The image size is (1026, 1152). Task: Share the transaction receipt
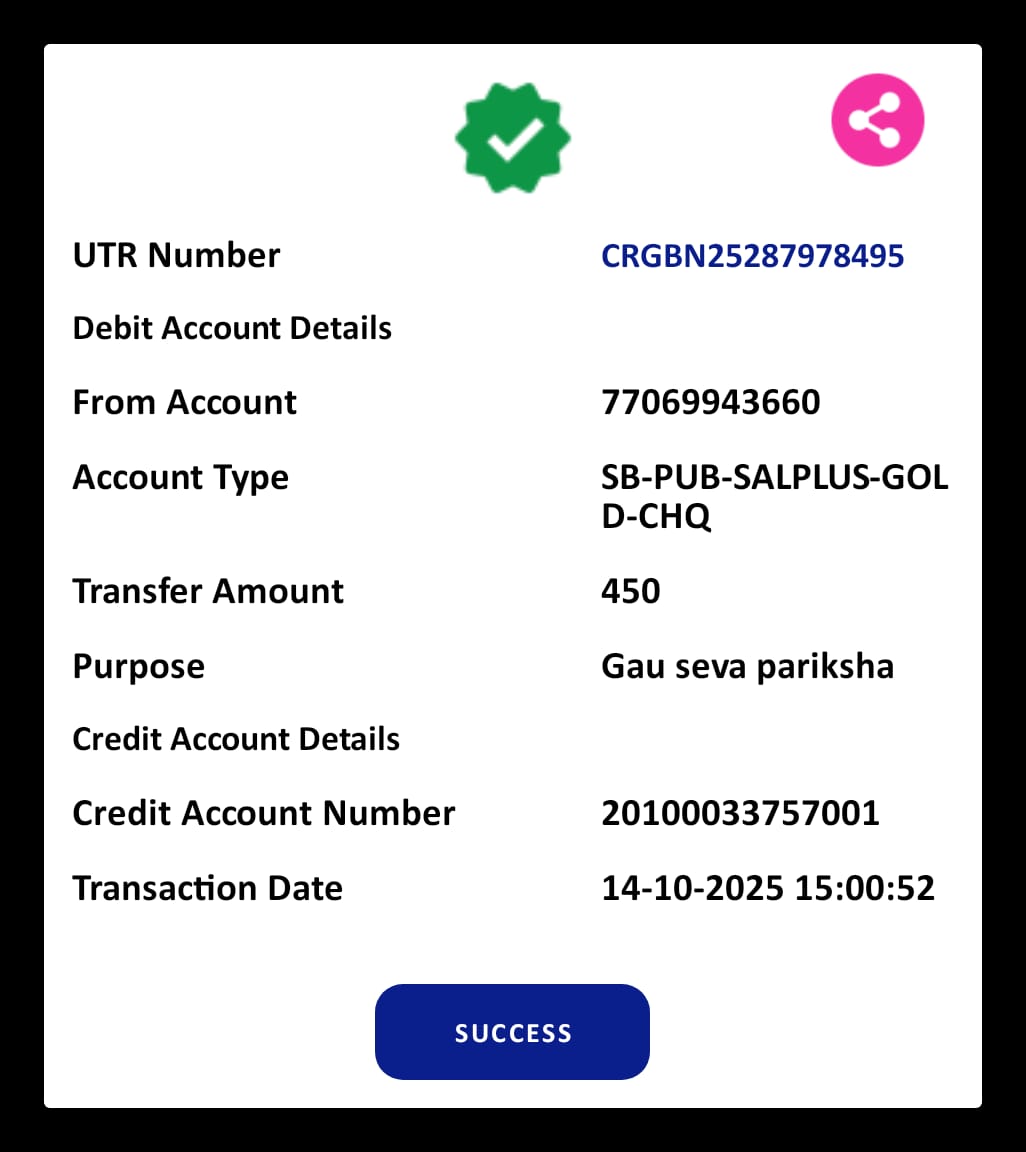[877, 120]
